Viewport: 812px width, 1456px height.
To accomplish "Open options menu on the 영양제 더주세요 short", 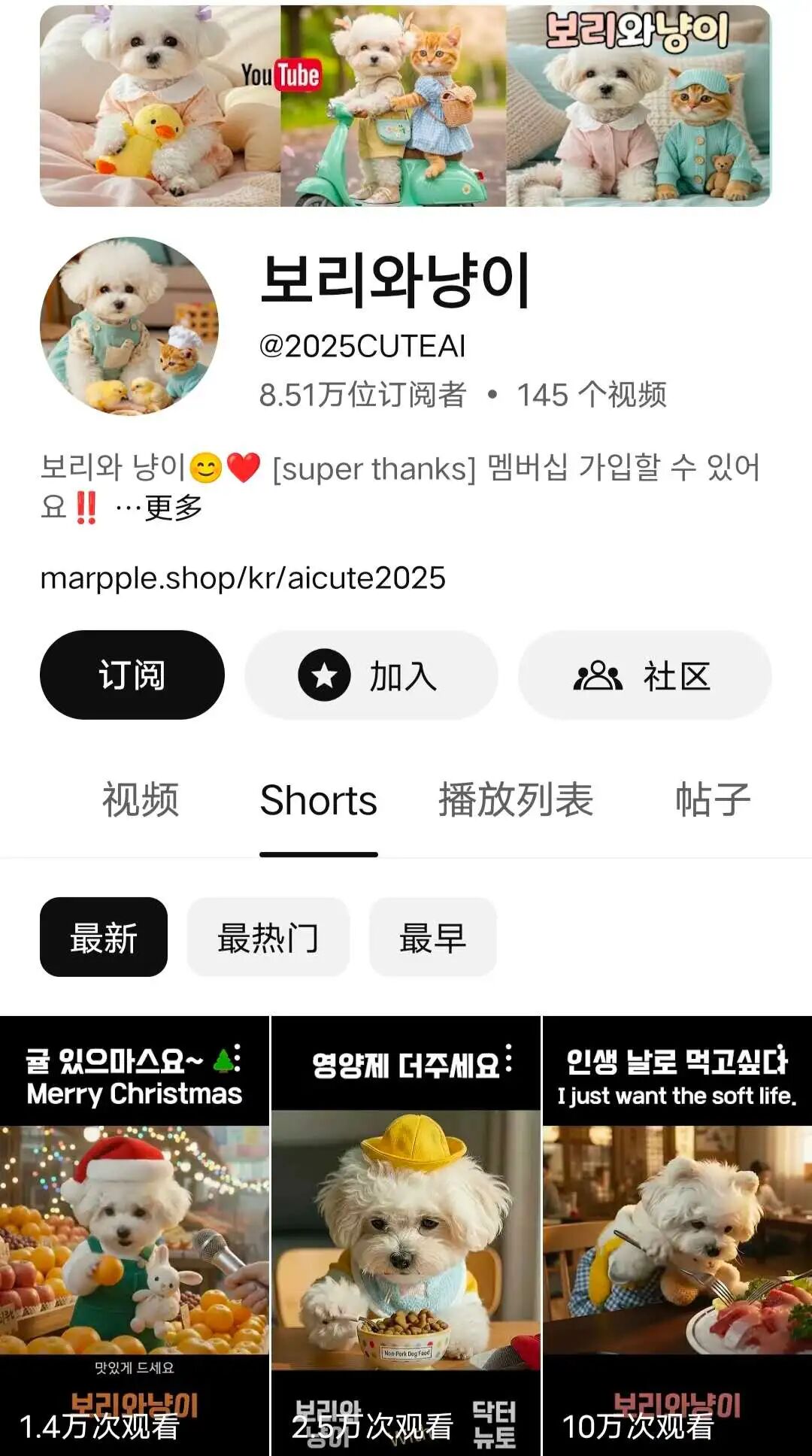I will tap(509, 1057).
